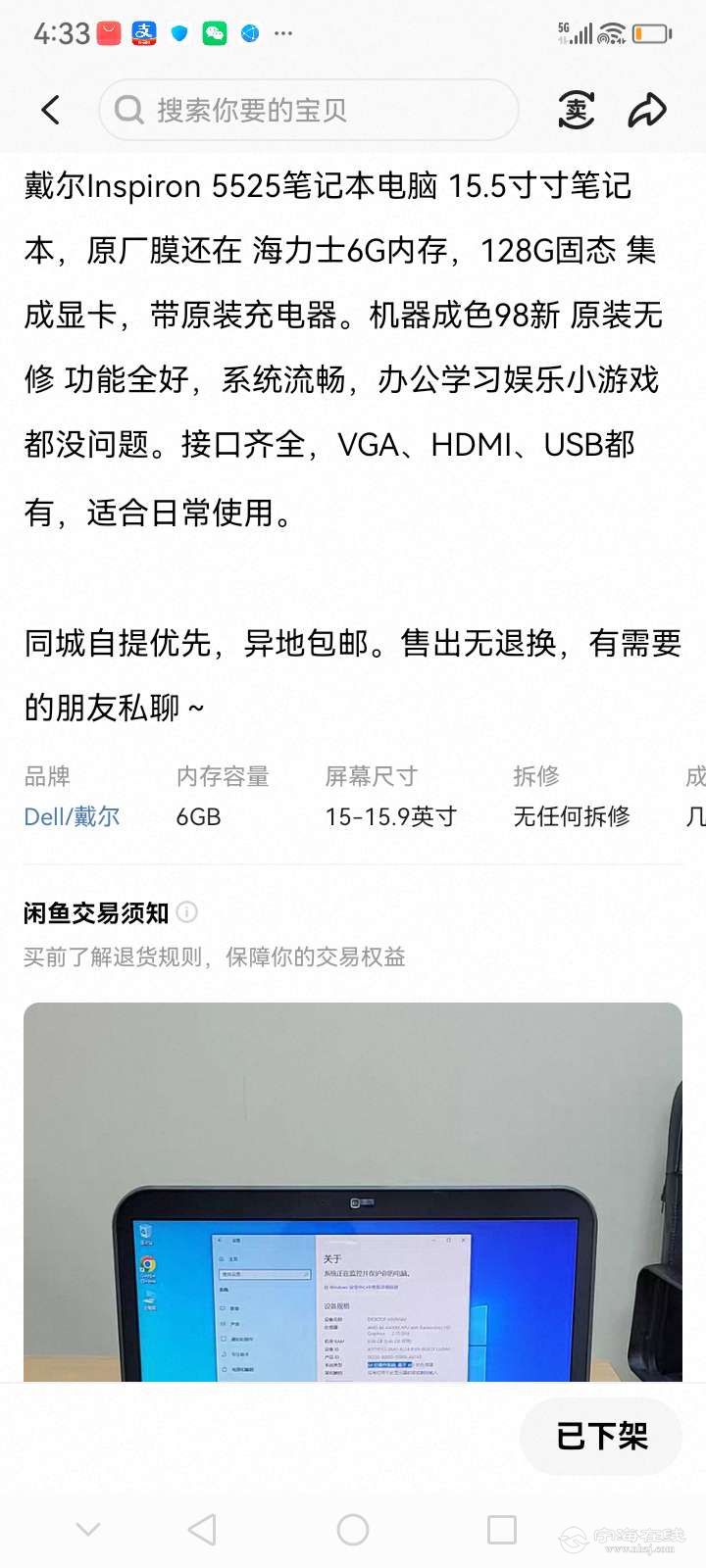Tap the system home button
Screen dimensions: 706x1568
[x=353, y=1529]
